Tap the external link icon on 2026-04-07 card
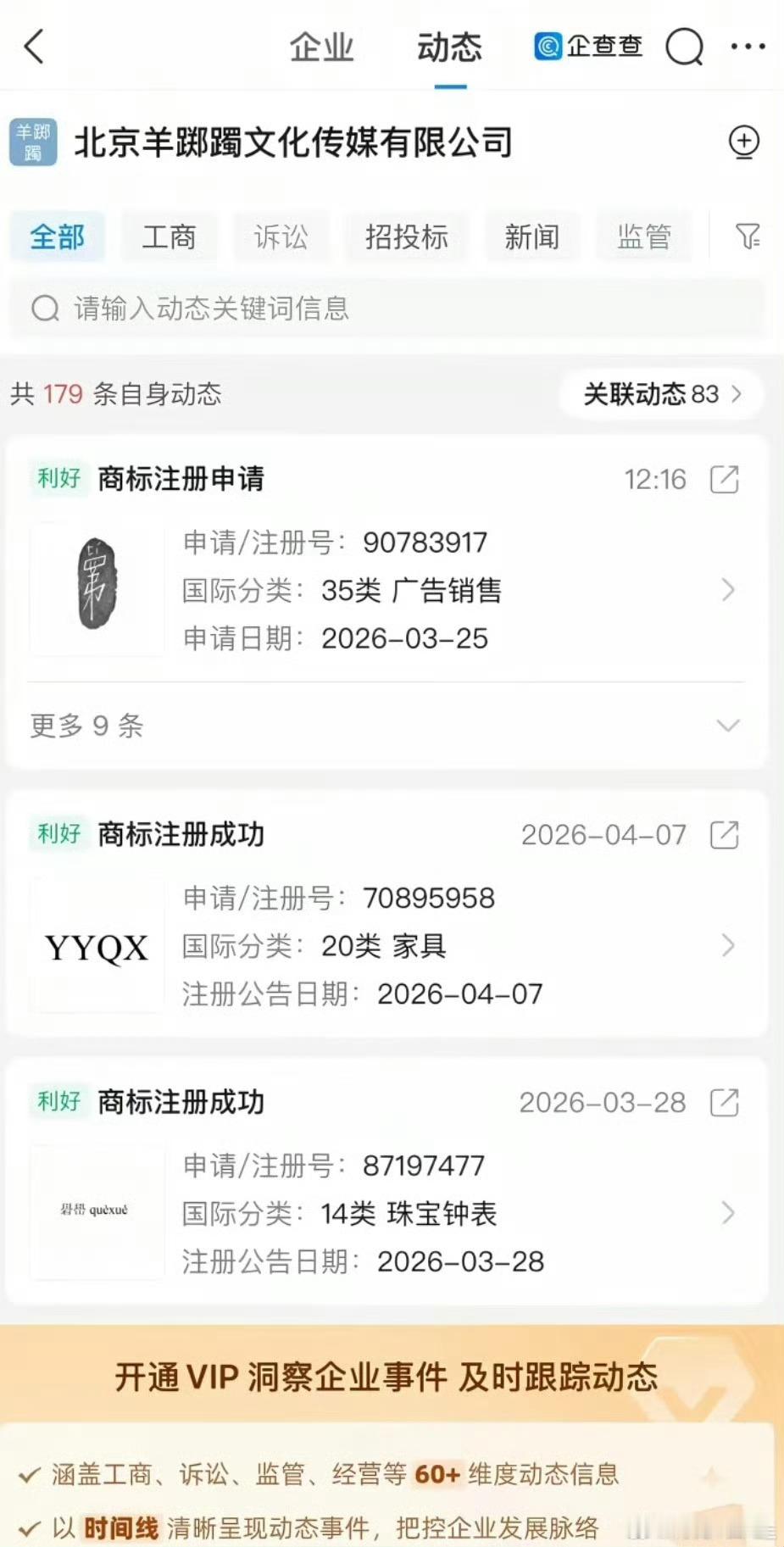This screenshot has height=1547, width=784. pos(724,835)
